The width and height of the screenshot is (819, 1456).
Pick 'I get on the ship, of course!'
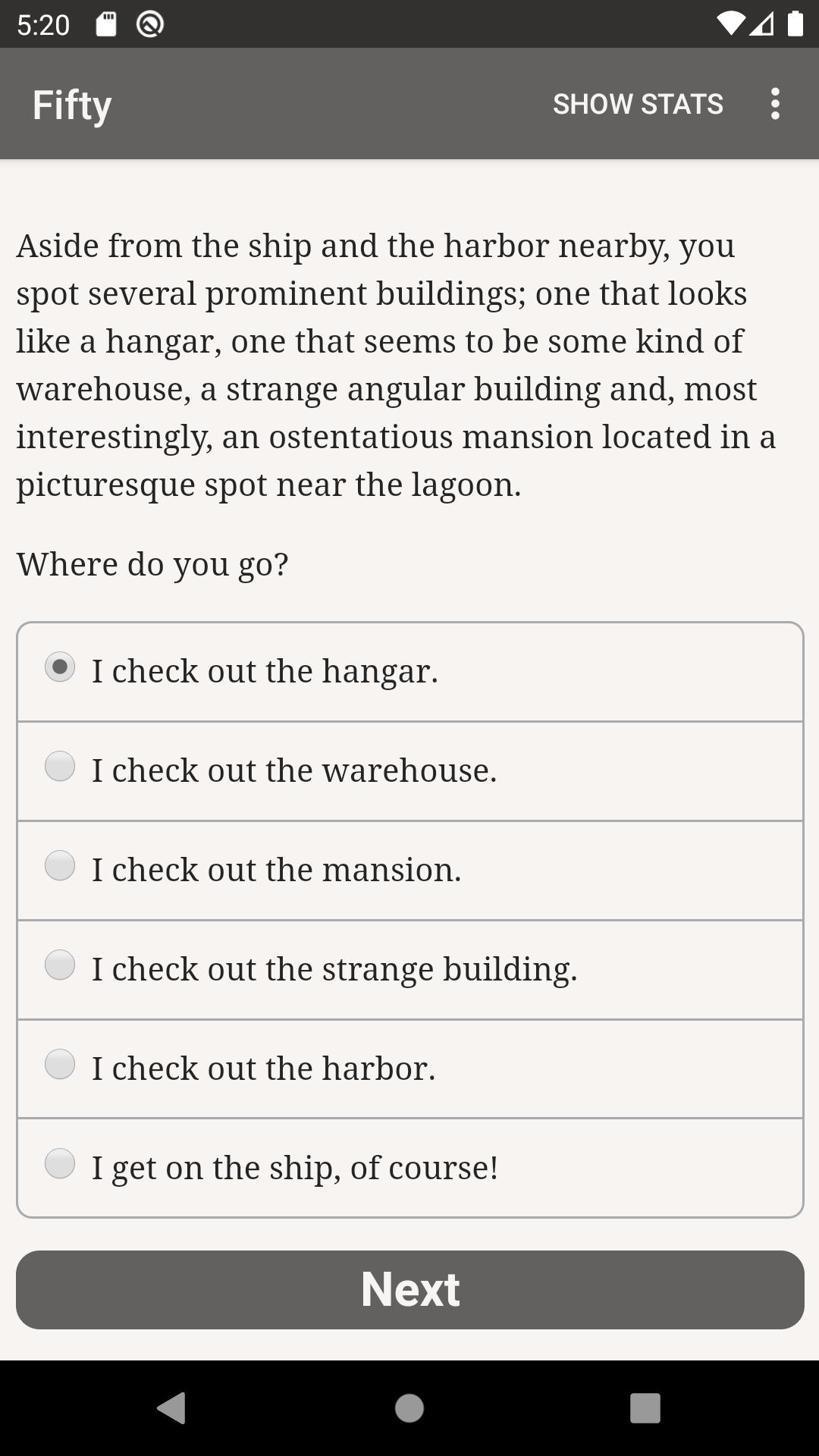(x=410, y=1168)
